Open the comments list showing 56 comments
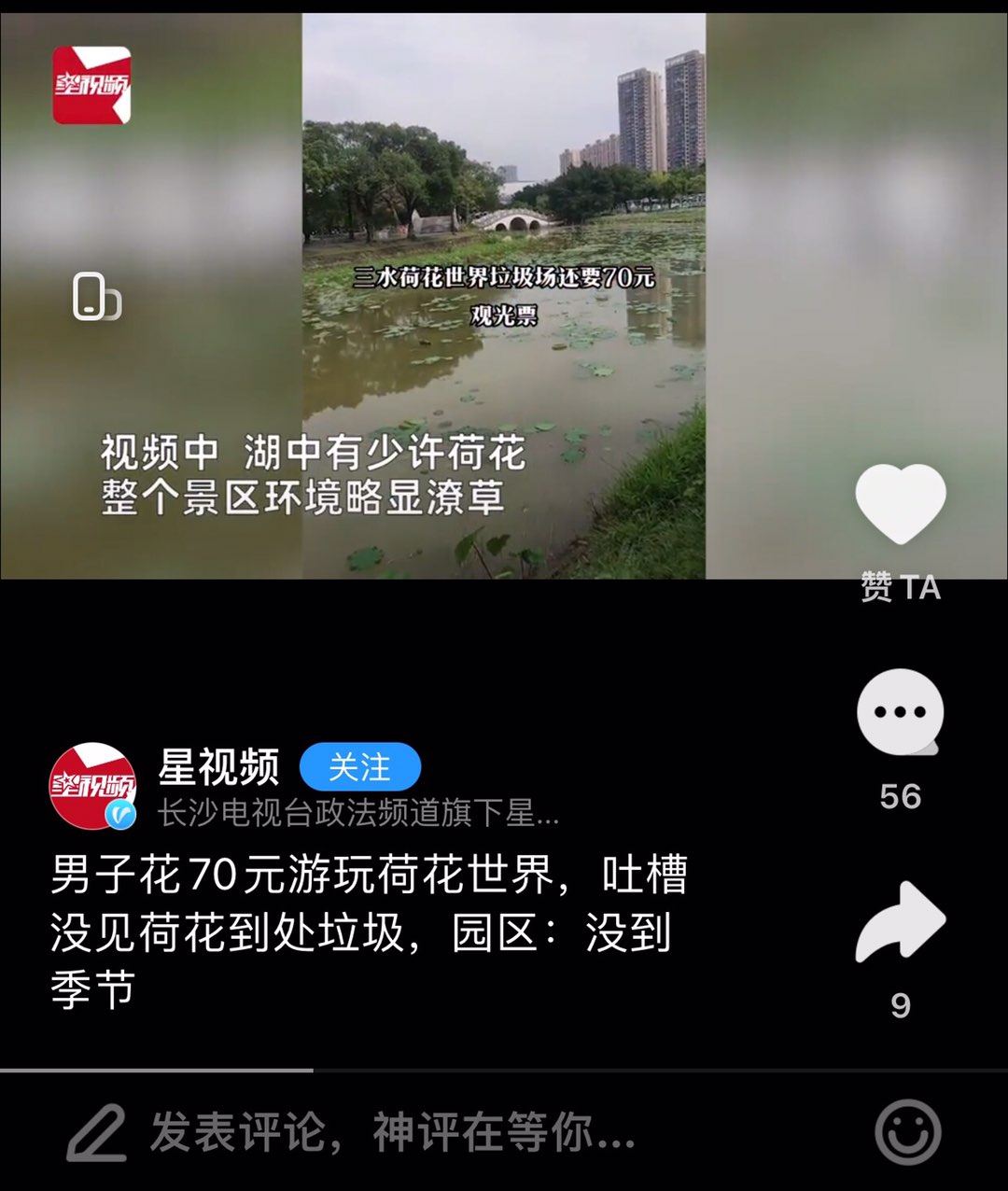The image size is (1008, 1191). [899, 714]
